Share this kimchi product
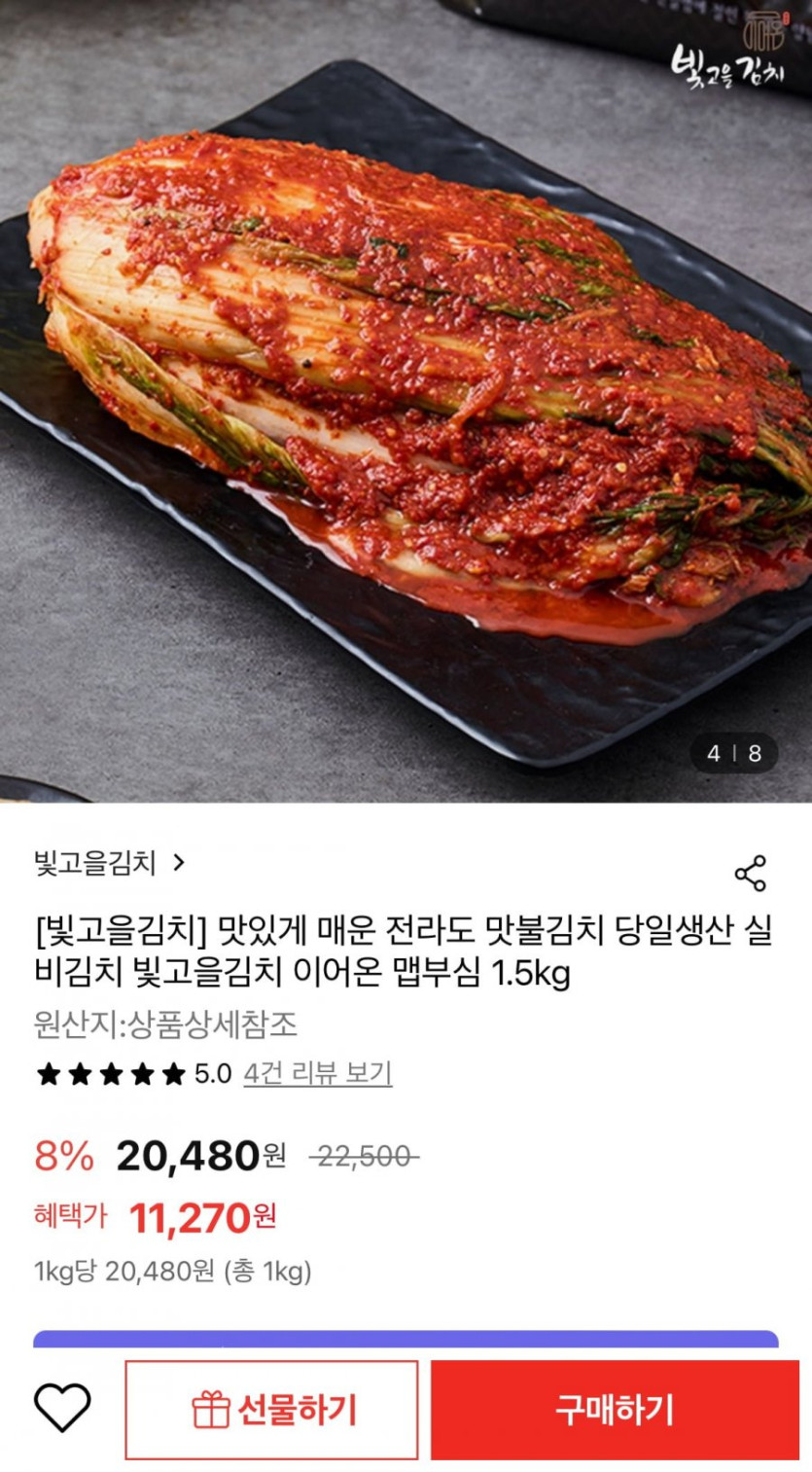 click(750, 873)
